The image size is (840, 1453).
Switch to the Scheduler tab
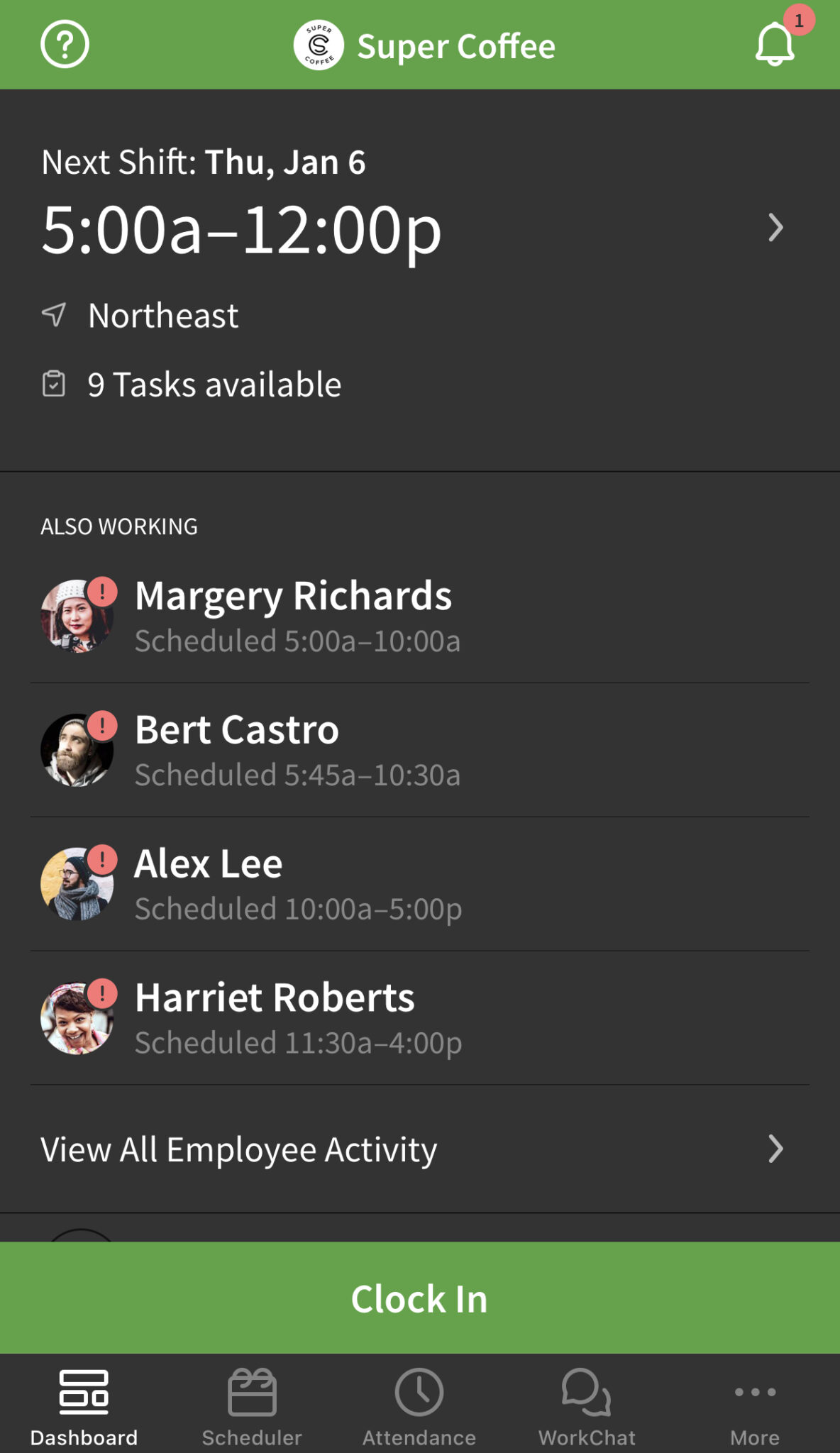pos(252,1406)
